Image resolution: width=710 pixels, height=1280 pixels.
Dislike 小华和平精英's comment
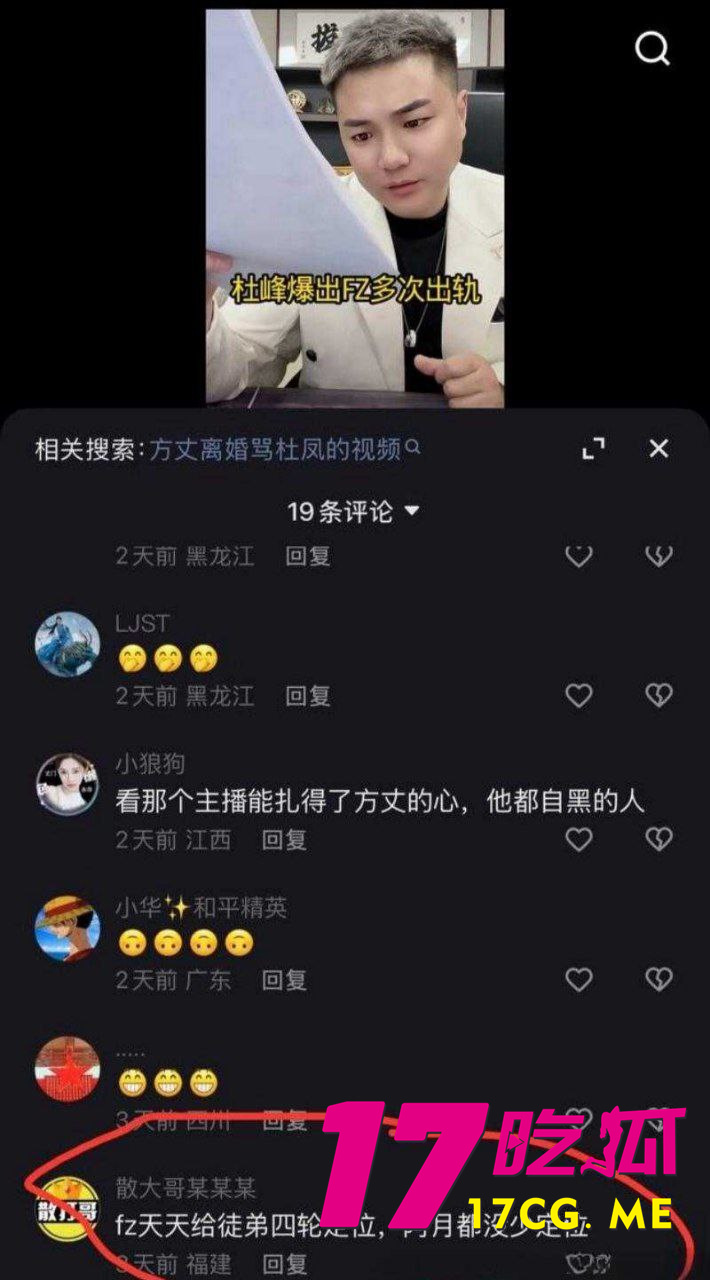658,979
